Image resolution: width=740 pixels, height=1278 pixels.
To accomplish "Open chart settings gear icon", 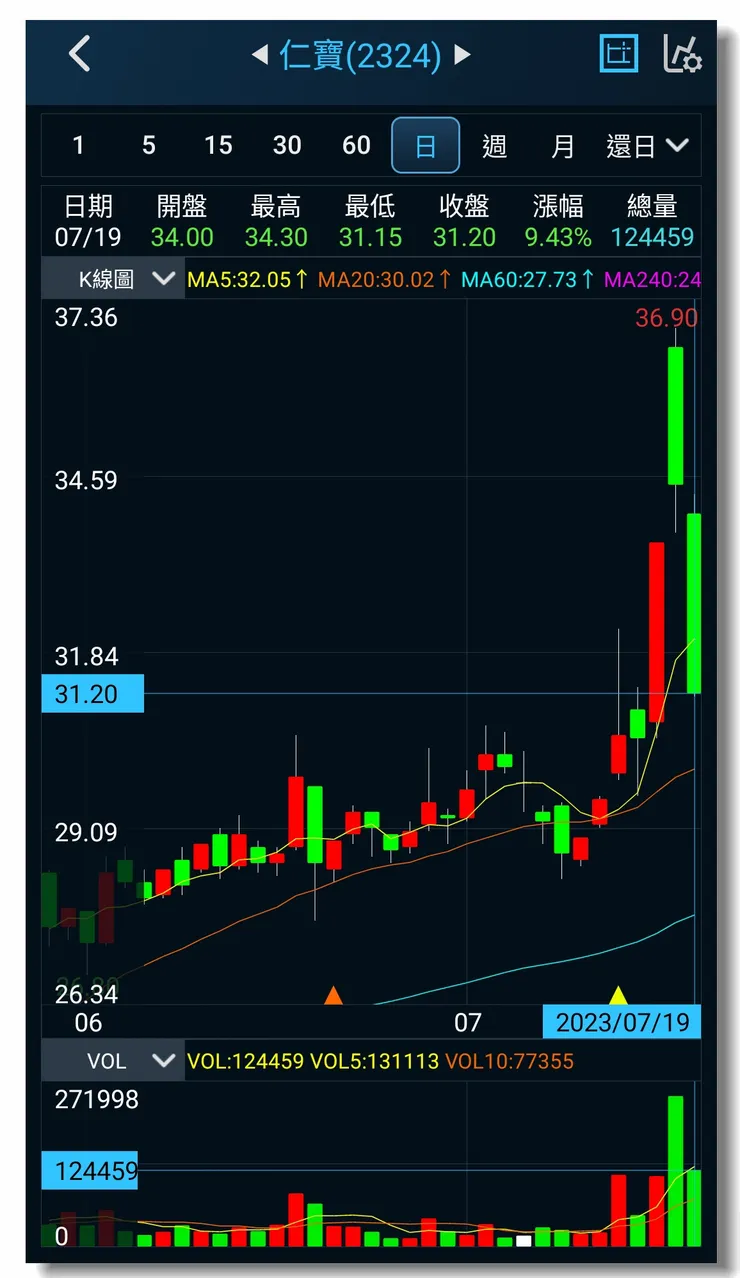I will coord(682,54).
